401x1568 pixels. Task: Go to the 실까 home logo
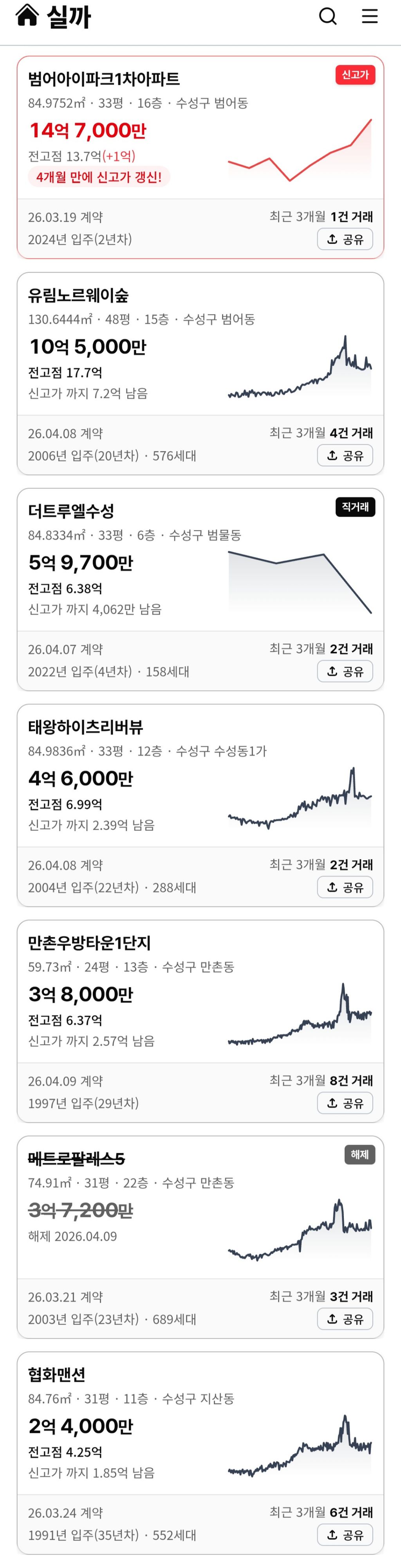[53, 16]
